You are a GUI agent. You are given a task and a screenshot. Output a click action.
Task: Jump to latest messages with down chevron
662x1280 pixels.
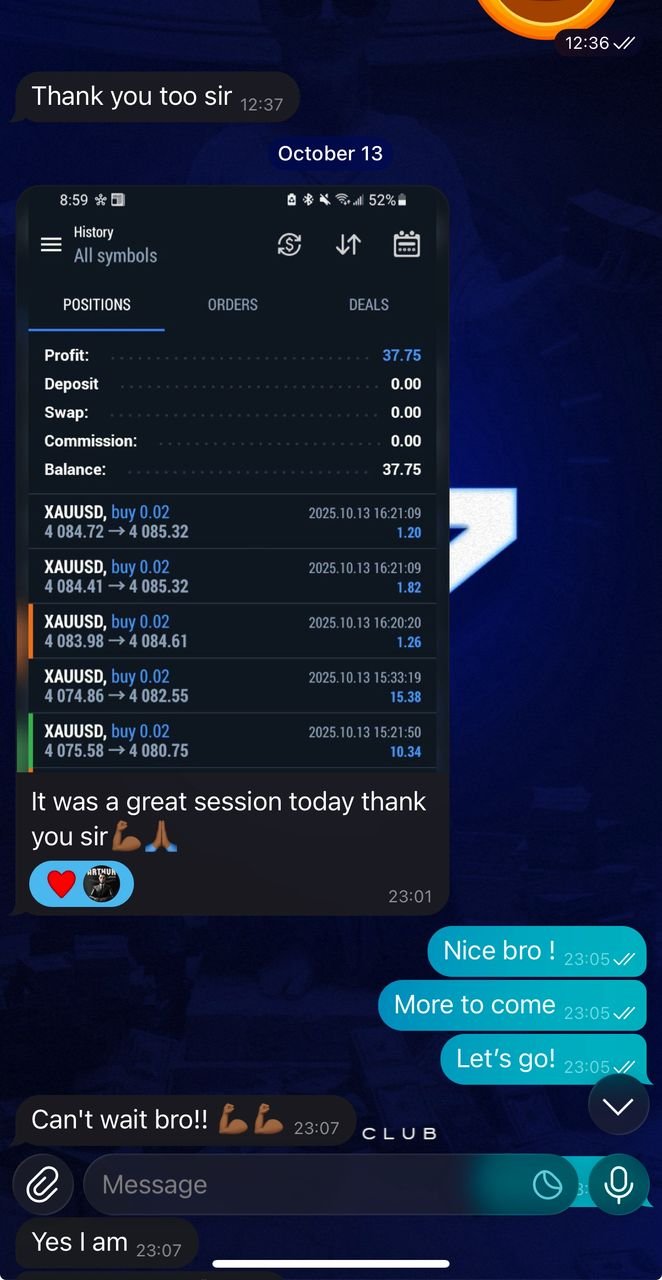pyautogui.click(x=619, y=1105)
